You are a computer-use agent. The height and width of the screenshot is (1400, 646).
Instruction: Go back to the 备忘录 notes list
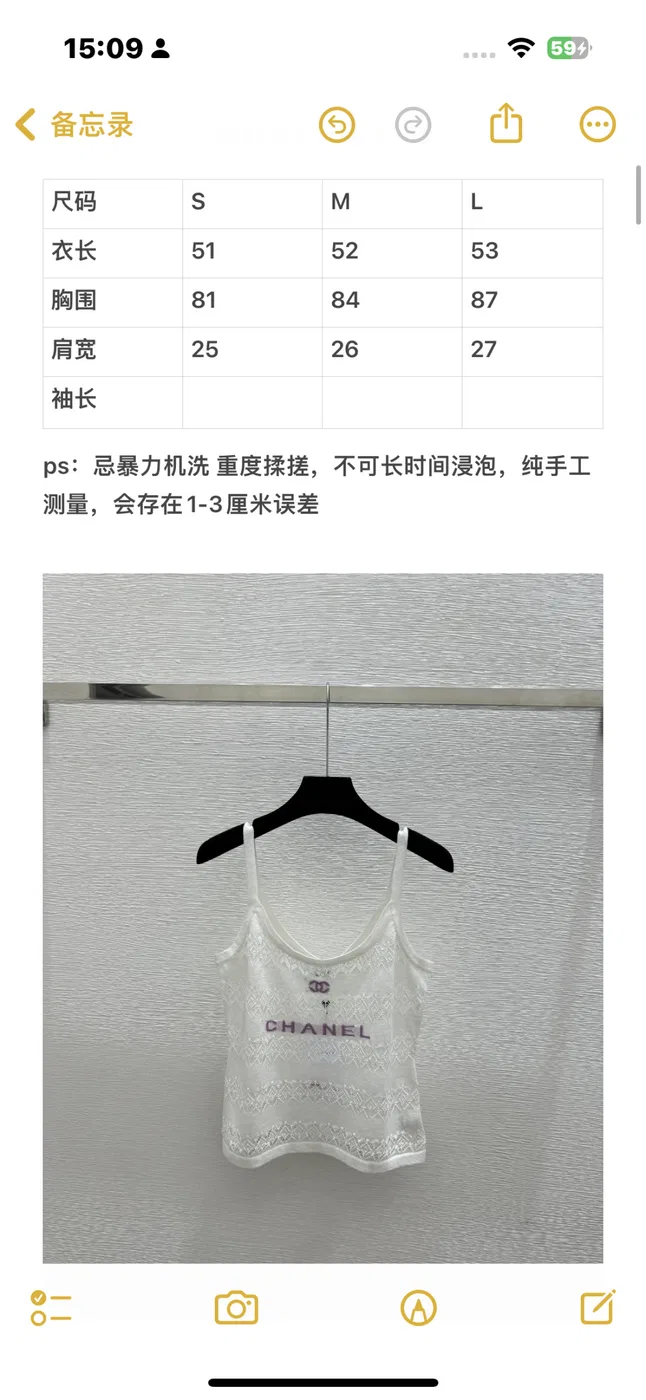pyautogui.click(x=74, y=125)
